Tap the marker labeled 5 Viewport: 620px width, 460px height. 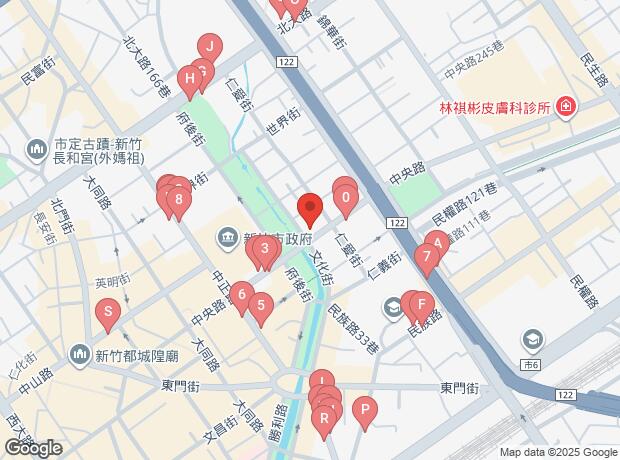[x=261, y=306]
